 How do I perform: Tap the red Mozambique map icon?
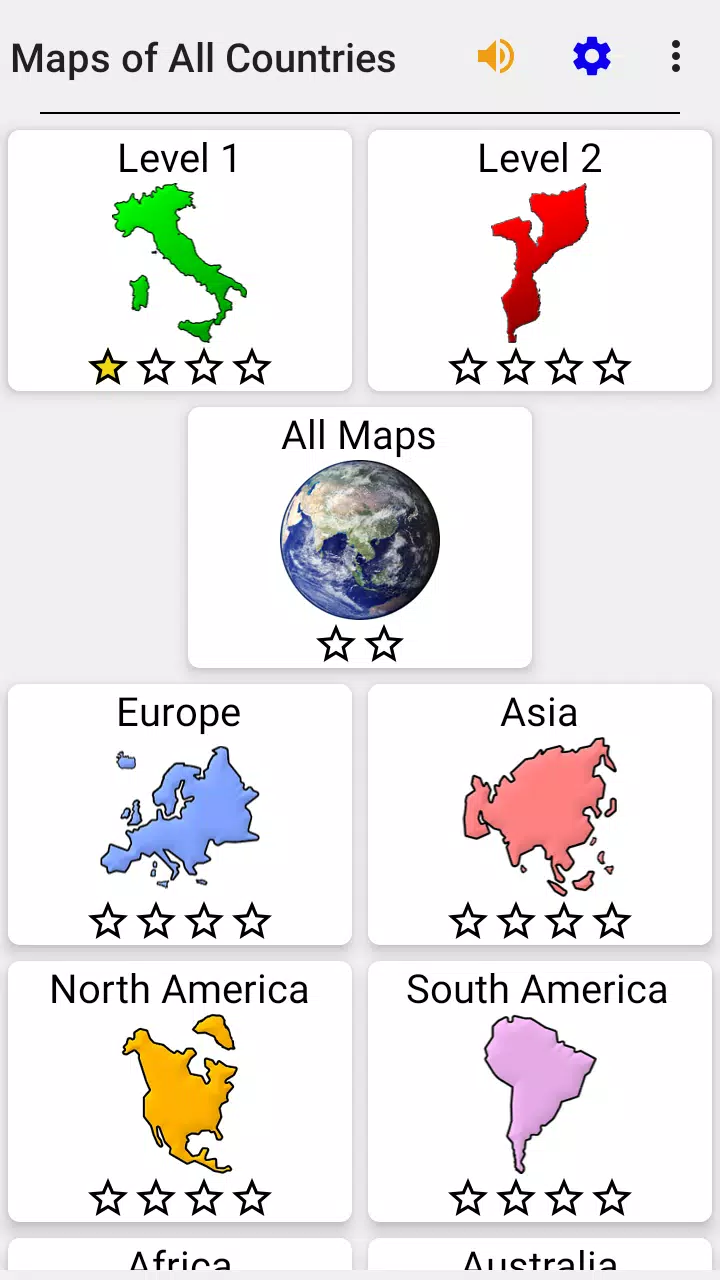(540, 258)
